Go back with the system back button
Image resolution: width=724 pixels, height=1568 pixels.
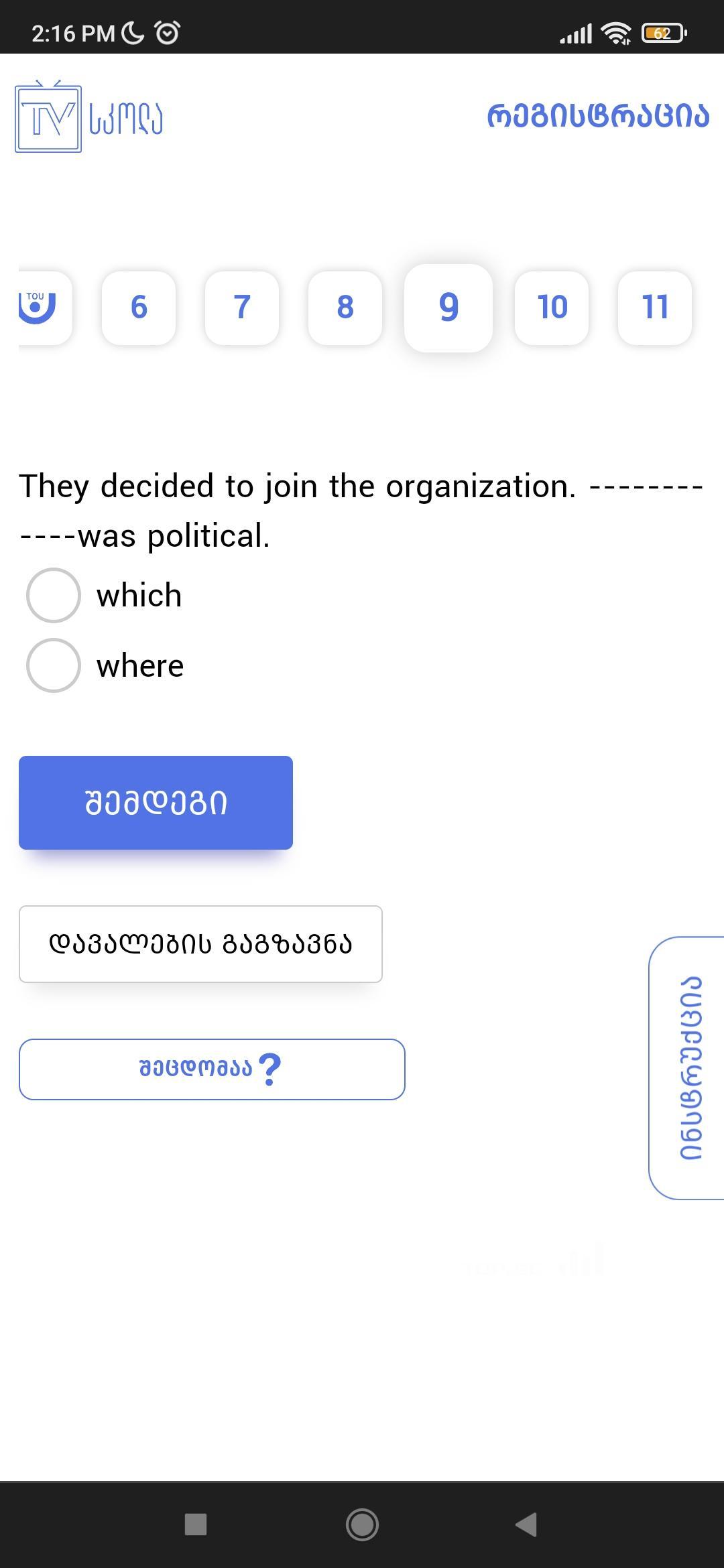tap(526, 1524)
